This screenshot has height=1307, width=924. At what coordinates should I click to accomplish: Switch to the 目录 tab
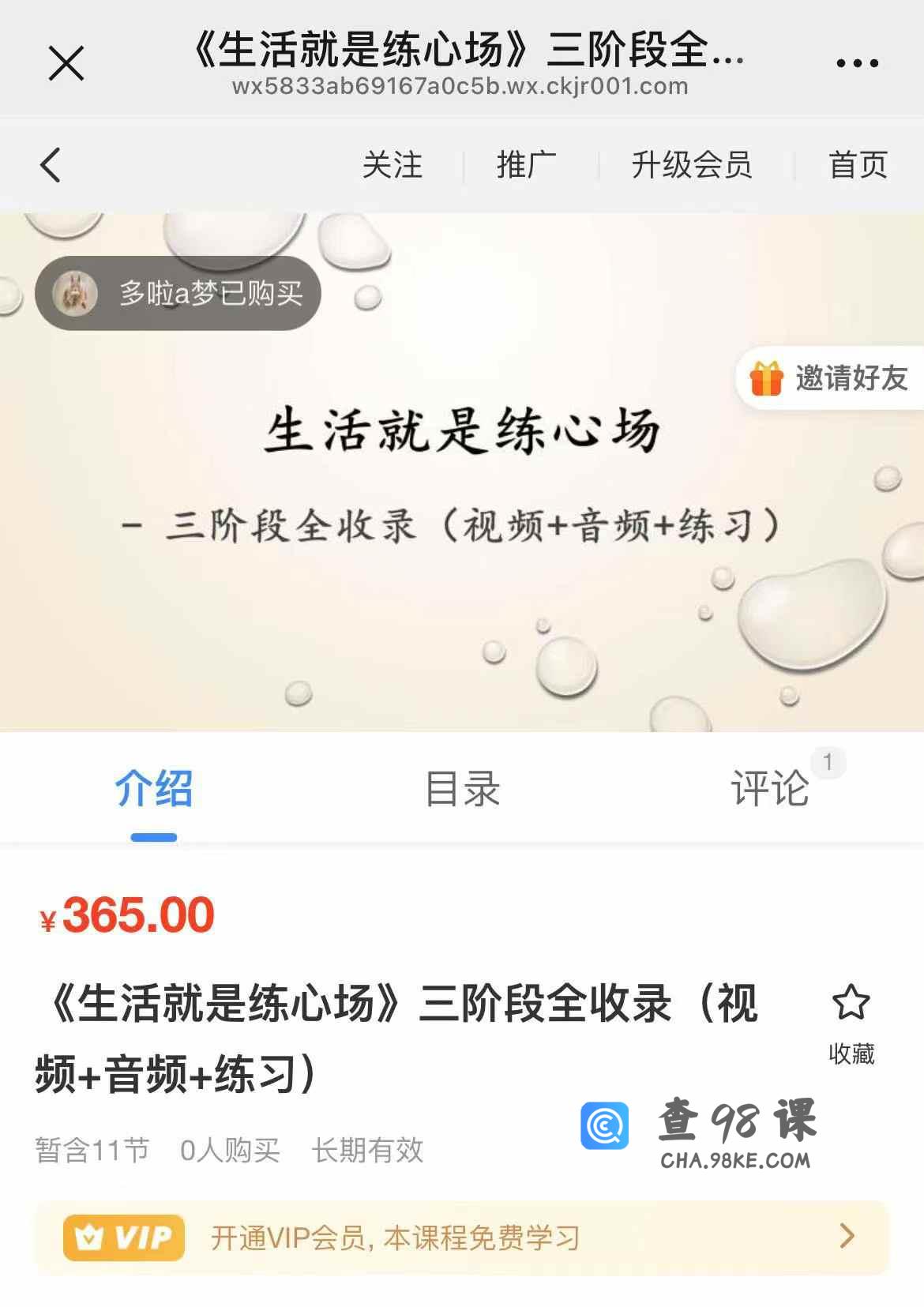462,788
